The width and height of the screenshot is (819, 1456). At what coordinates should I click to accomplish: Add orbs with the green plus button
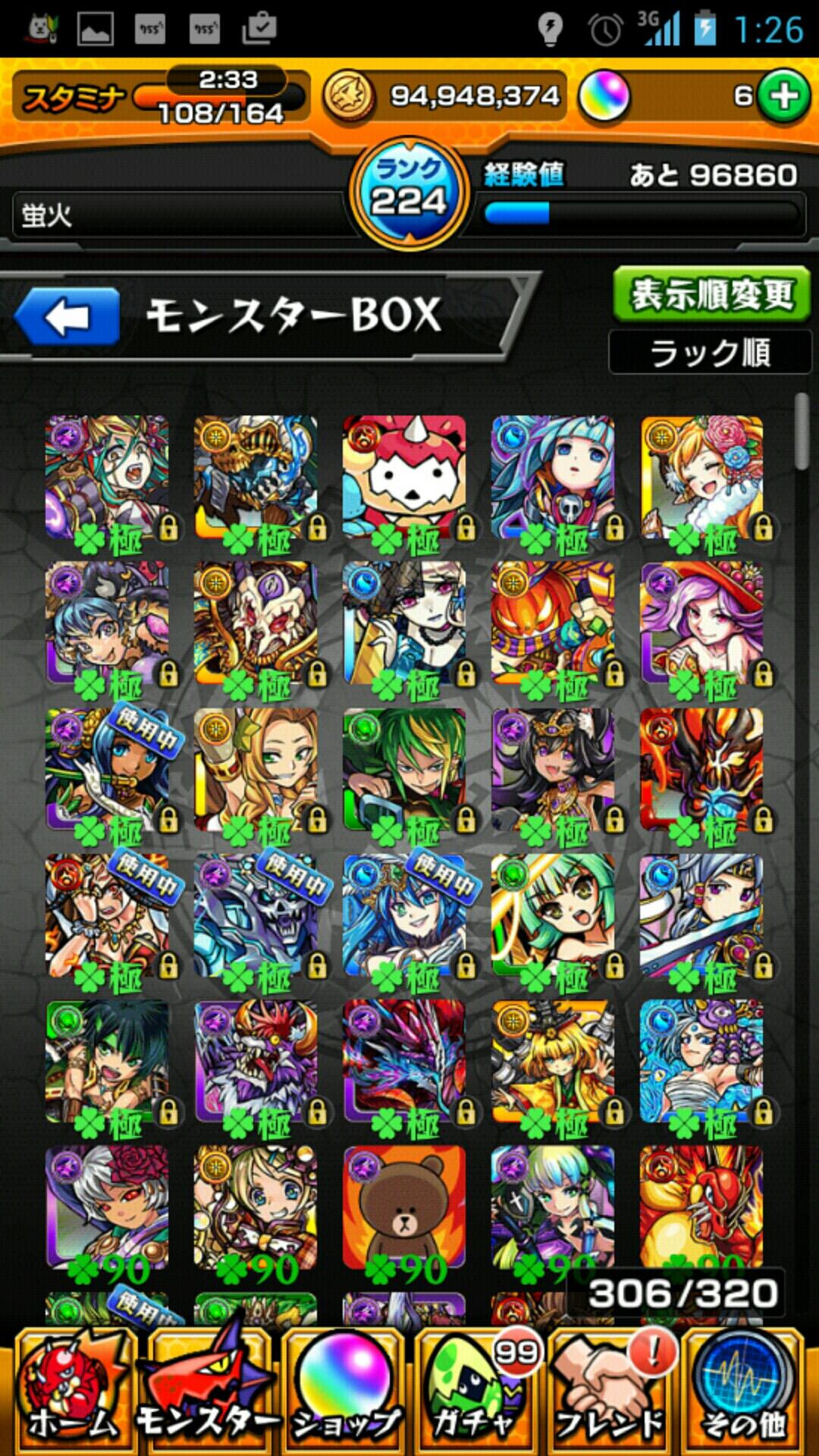pyautogui.click(x=784, y=96)
